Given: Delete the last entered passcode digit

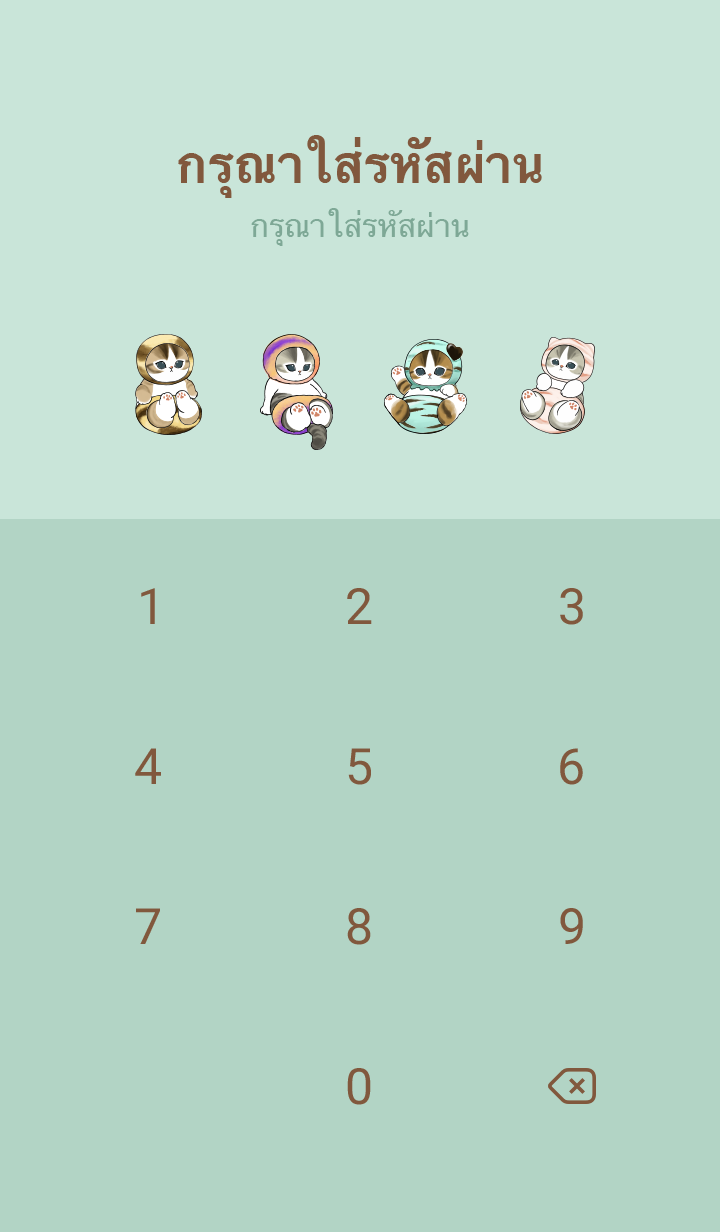Looking at the screenshot, I should point(572,1086).
